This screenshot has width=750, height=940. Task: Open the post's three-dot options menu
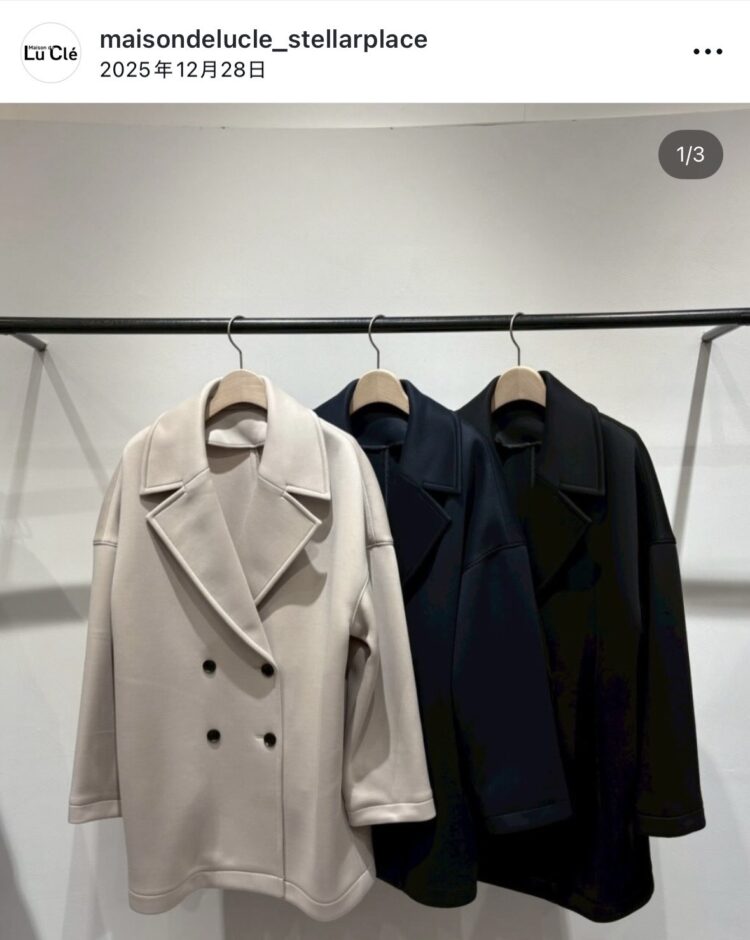pyautogui.click(x=707, y=52)
